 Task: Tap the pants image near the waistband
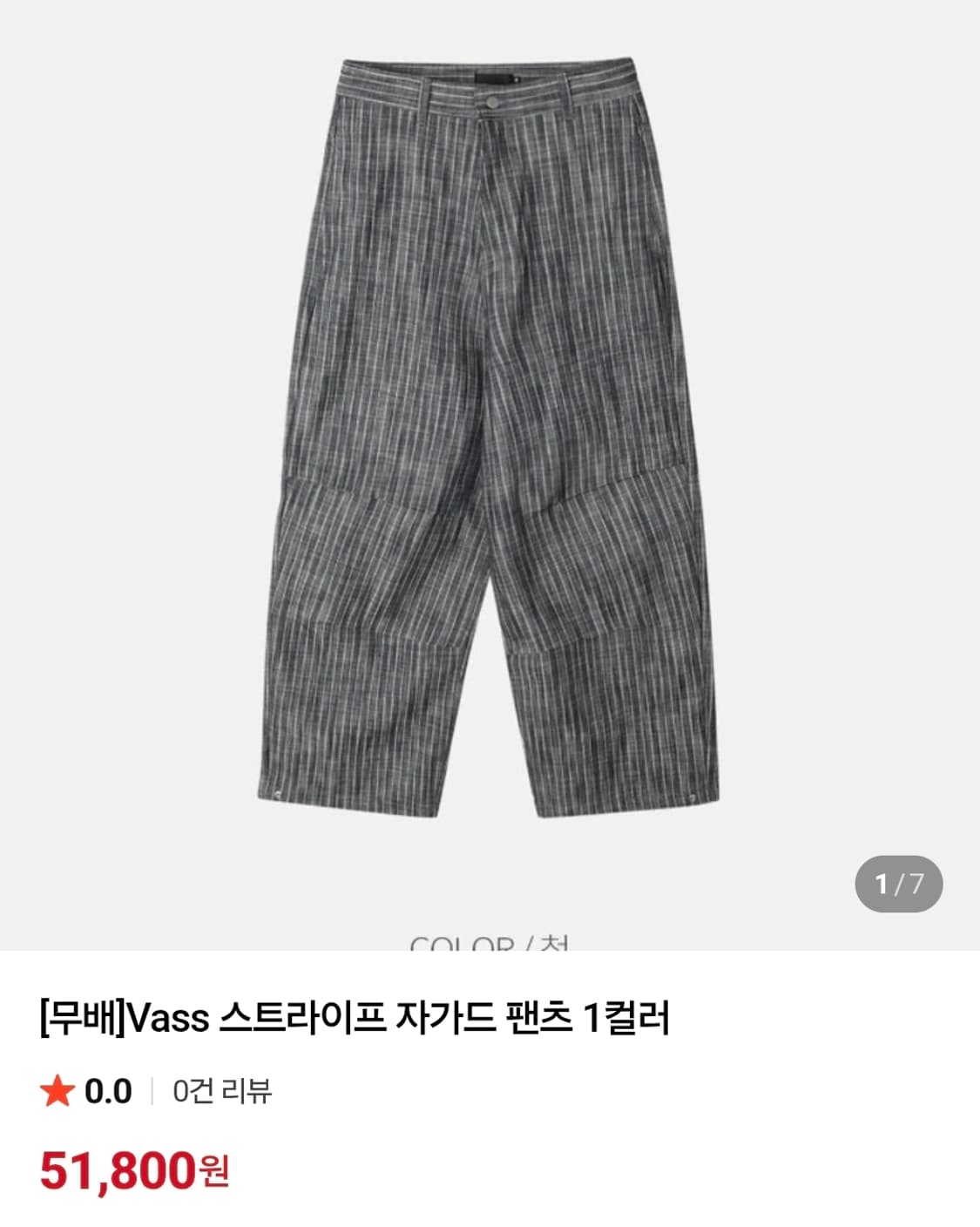[x=490, y=87]
